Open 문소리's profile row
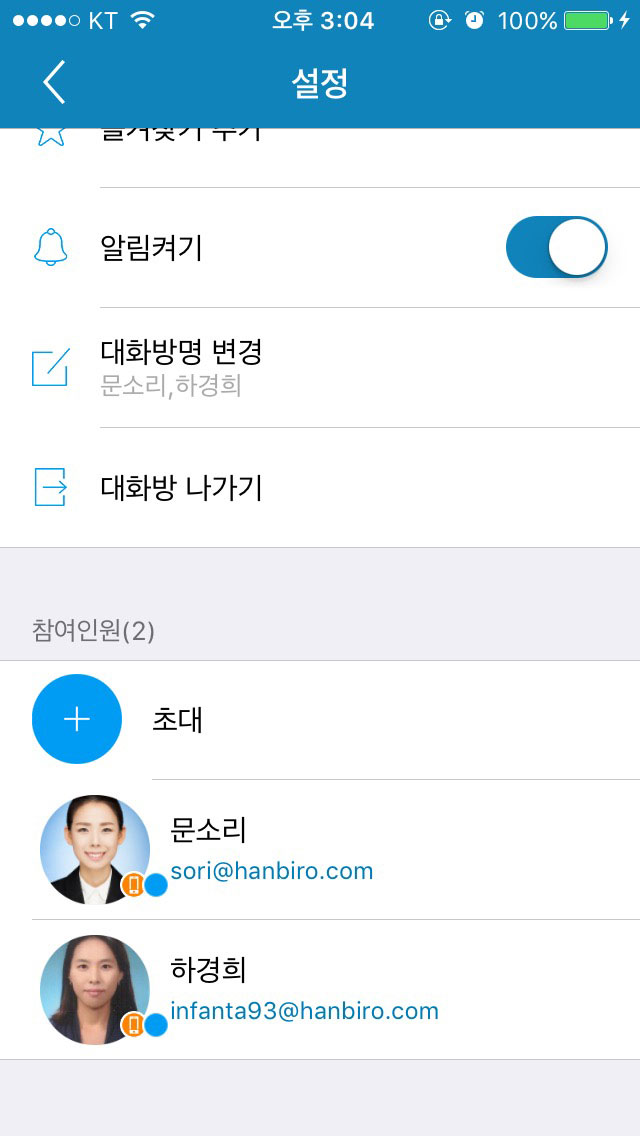The width and height of the screenshot is (640, 1136). pyautogui.click(x=320, y=850)
